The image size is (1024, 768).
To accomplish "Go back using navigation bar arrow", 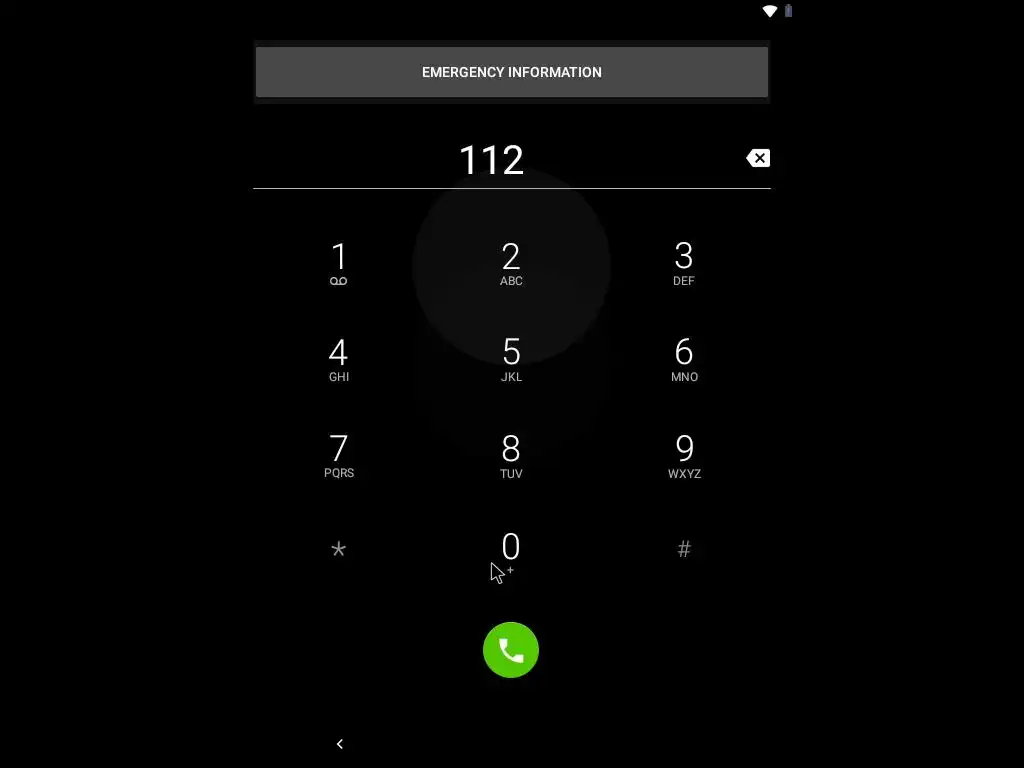I will click(340, 744).
